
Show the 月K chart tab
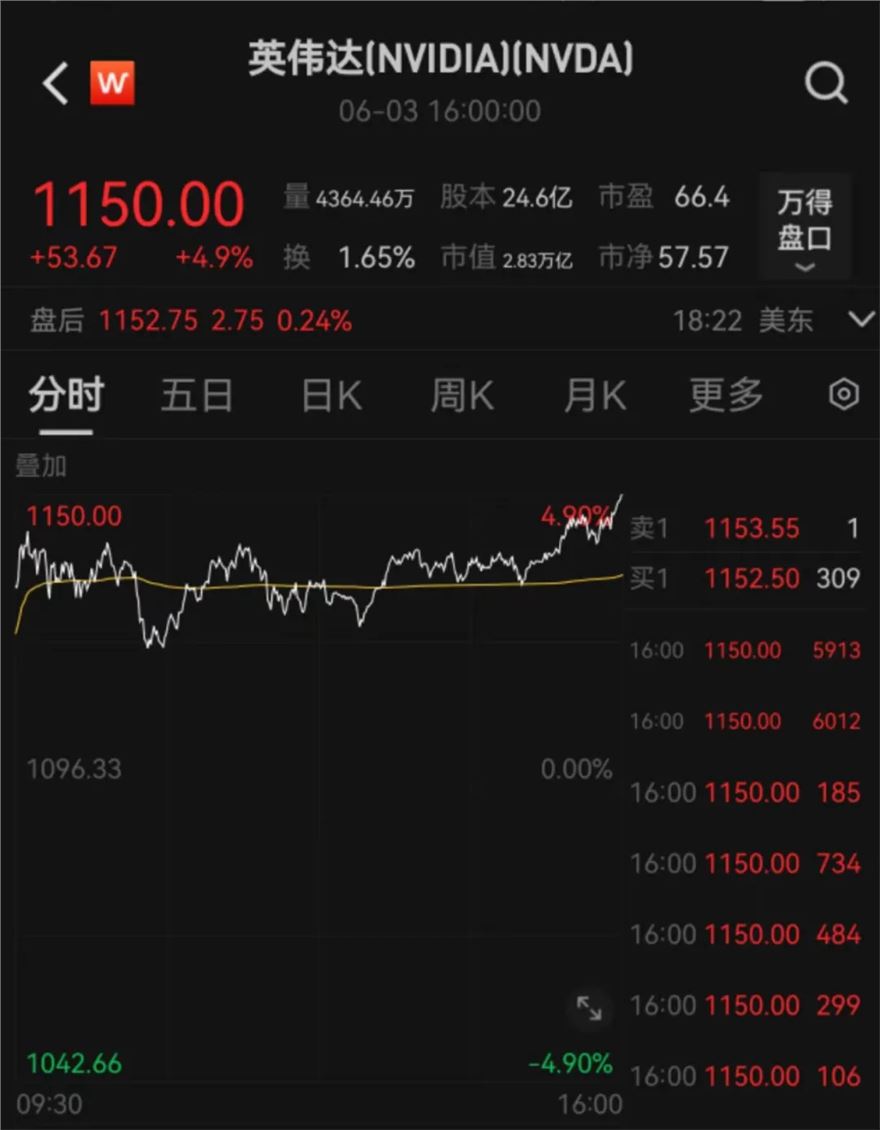point(595,396)
